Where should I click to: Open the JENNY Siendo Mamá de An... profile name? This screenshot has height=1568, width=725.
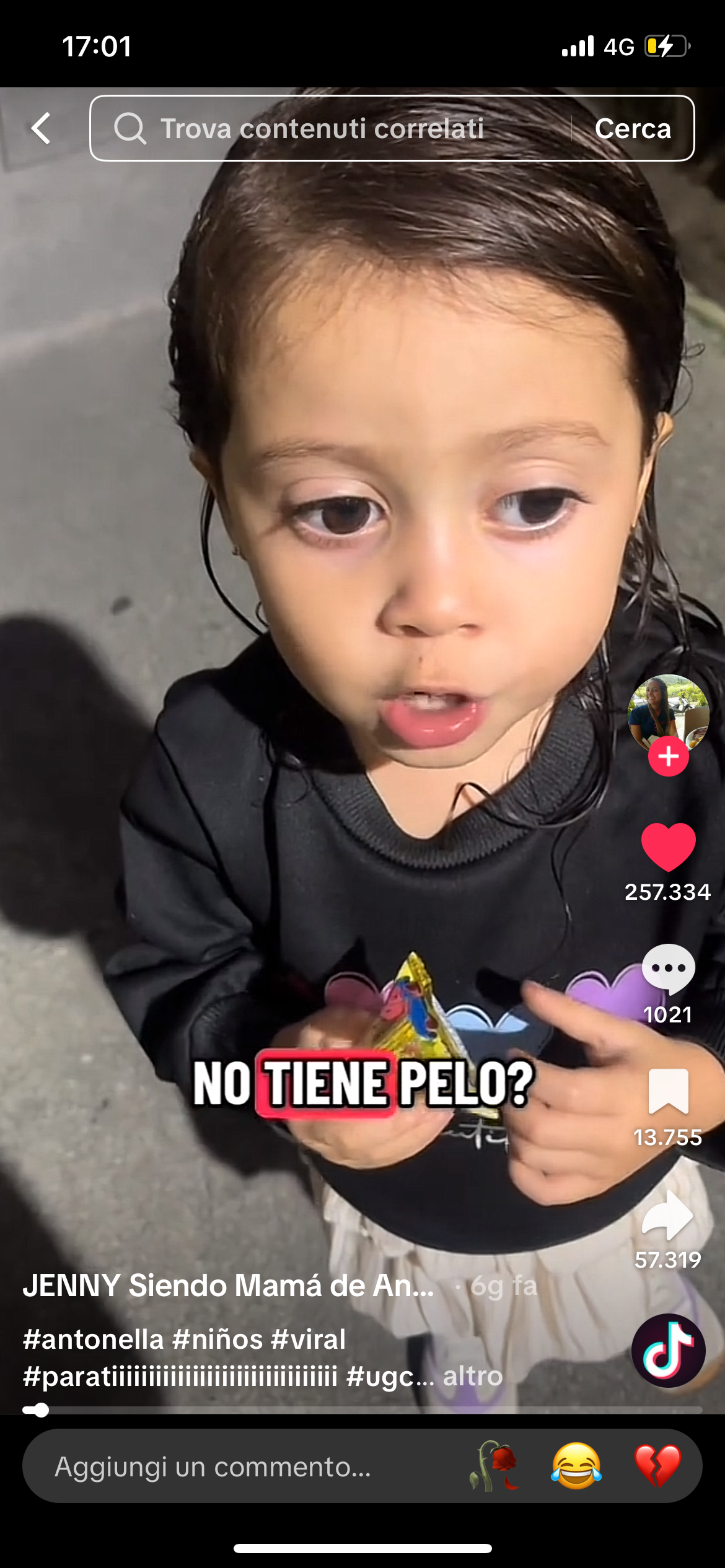pyautogui.click(x=228, y=1286)
